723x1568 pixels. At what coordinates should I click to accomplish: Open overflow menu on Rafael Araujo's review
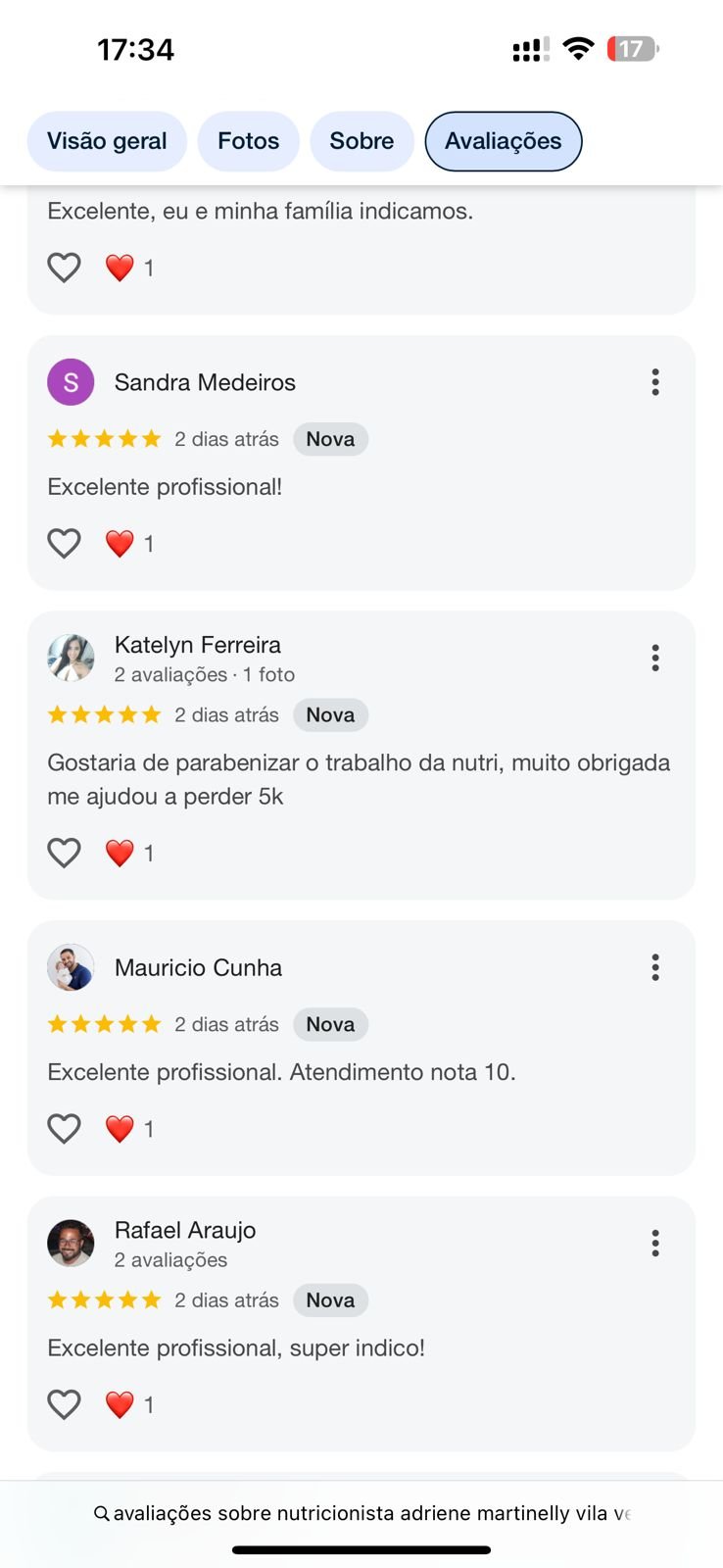[x=655, y=1244]
